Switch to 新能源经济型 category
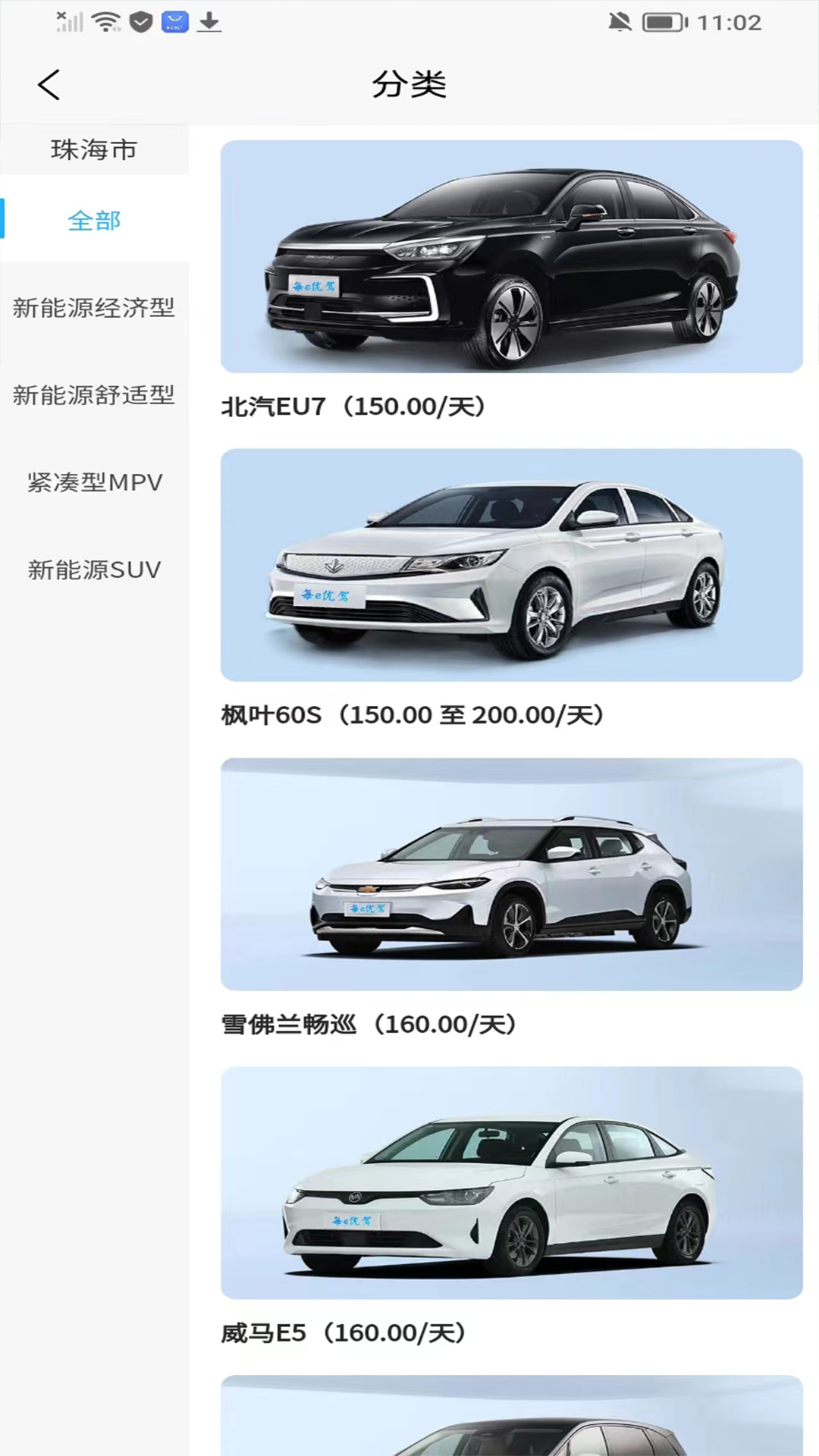The height and width of the screenshot is (1456, 819). coord(94,308)
